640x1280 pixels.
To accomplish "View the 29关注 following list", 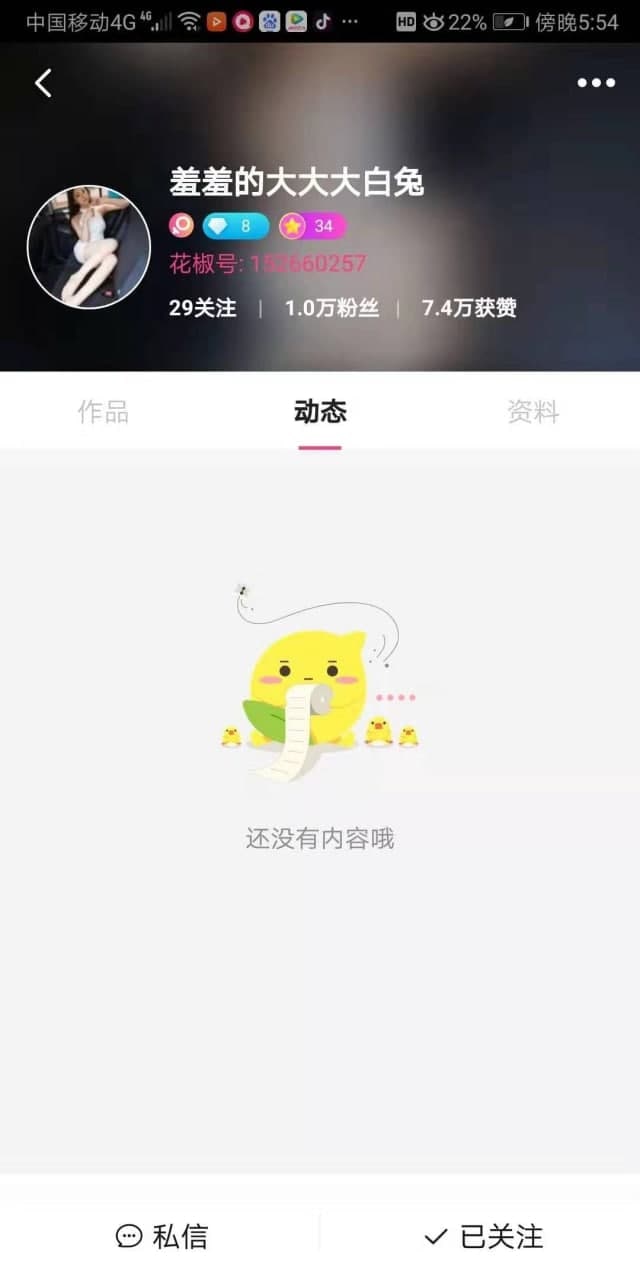I will (x=203, y=308).
